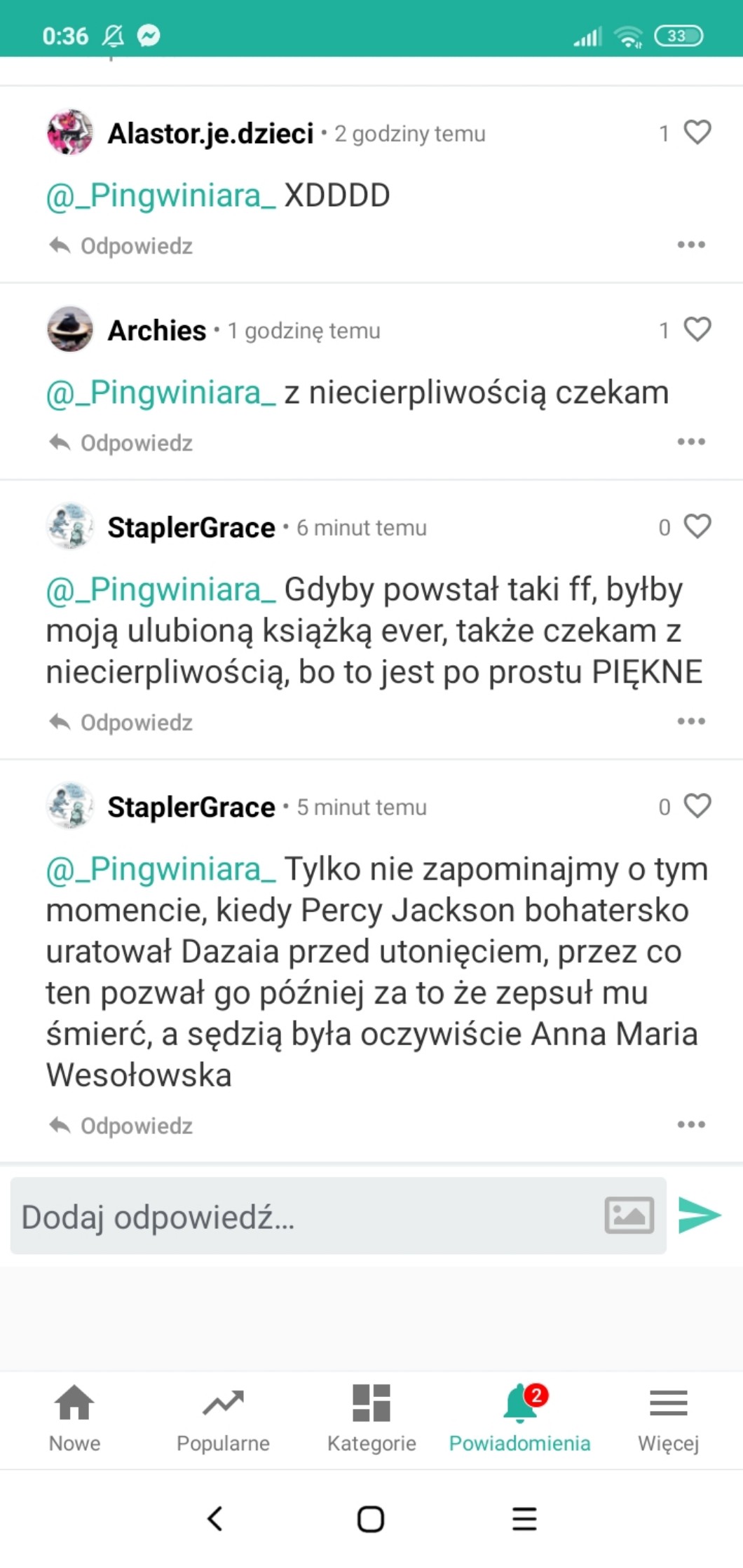The image size is (743, 1568).
Task: Open Powiadomienia notifications tab
Action: coord(520,1419)
